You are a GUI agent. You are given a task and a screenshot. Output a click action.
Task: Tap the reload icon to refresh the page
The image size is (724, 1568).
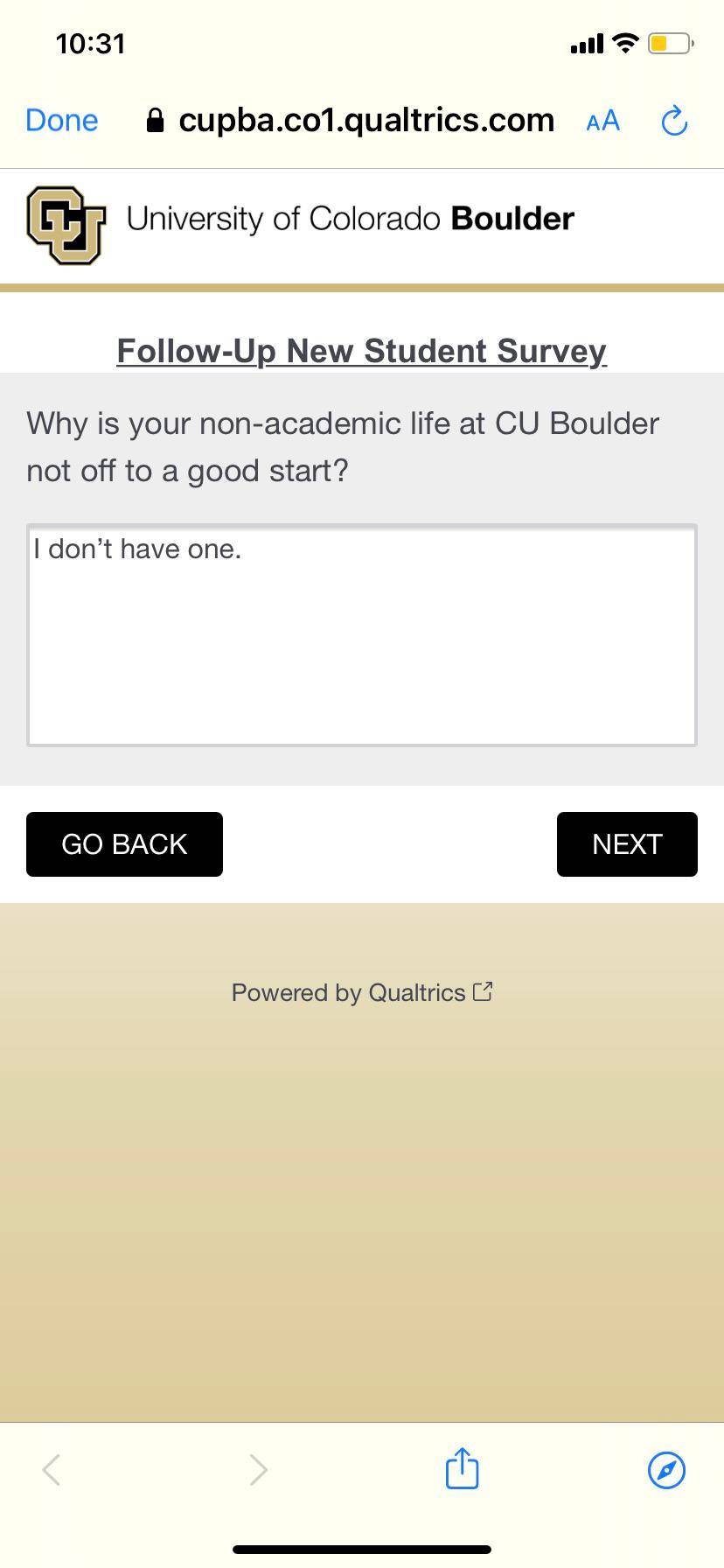coord(673,121)
